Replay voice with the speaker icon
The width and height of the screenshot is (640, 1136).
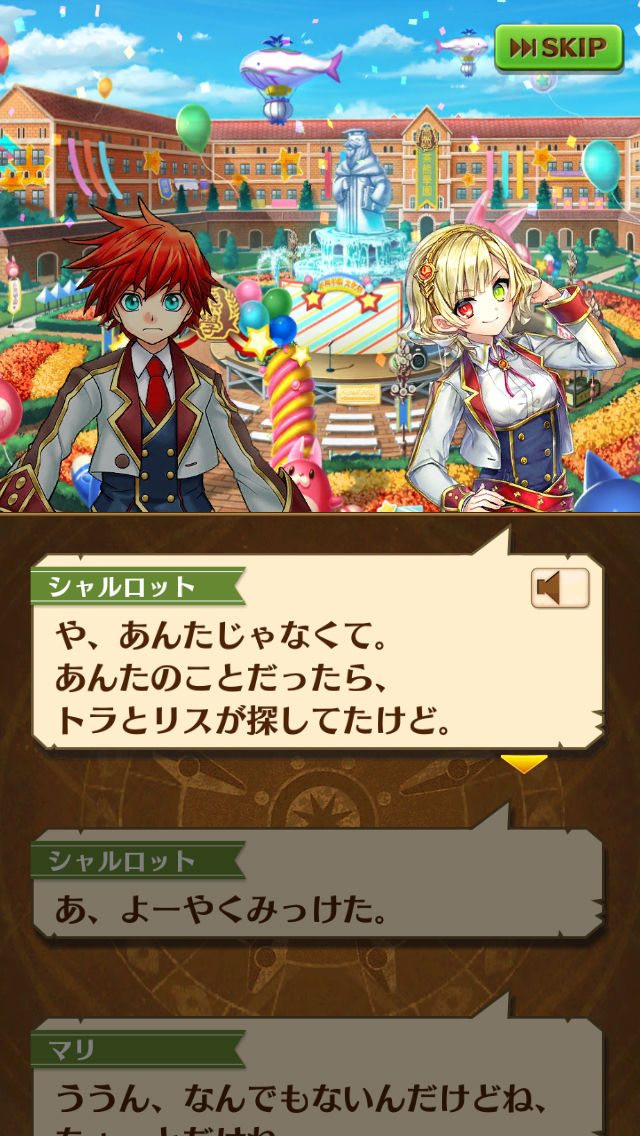(x=560, y=589)
